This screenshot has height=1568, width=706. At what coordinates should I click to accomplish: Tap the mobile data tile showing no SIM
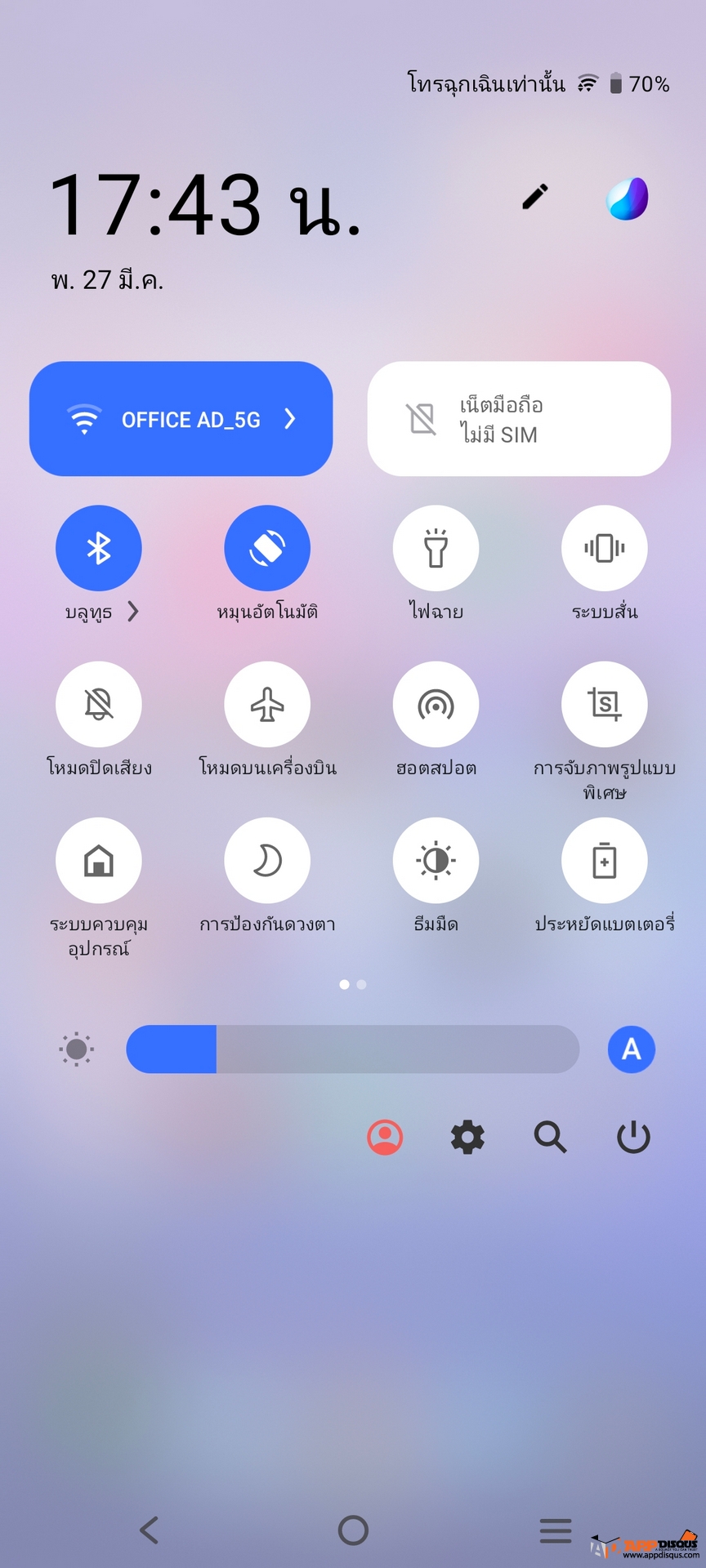pyautogui.click(x=519, y=419)
